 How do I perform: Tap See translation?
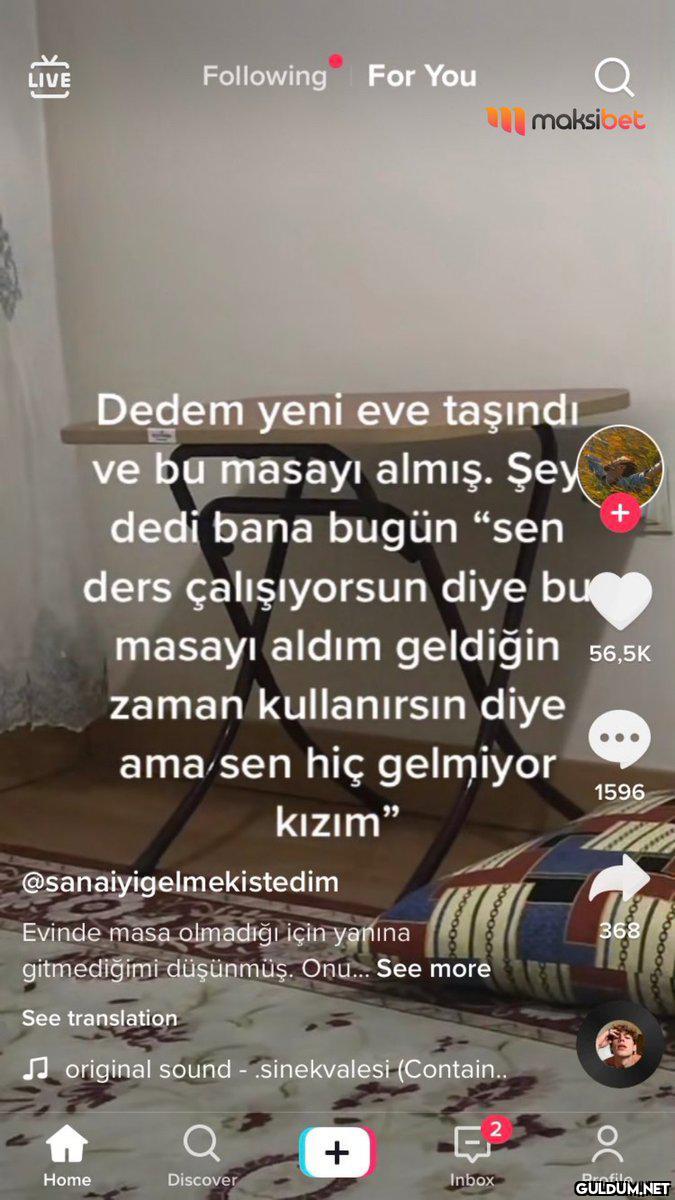[x=99, y=1018]
